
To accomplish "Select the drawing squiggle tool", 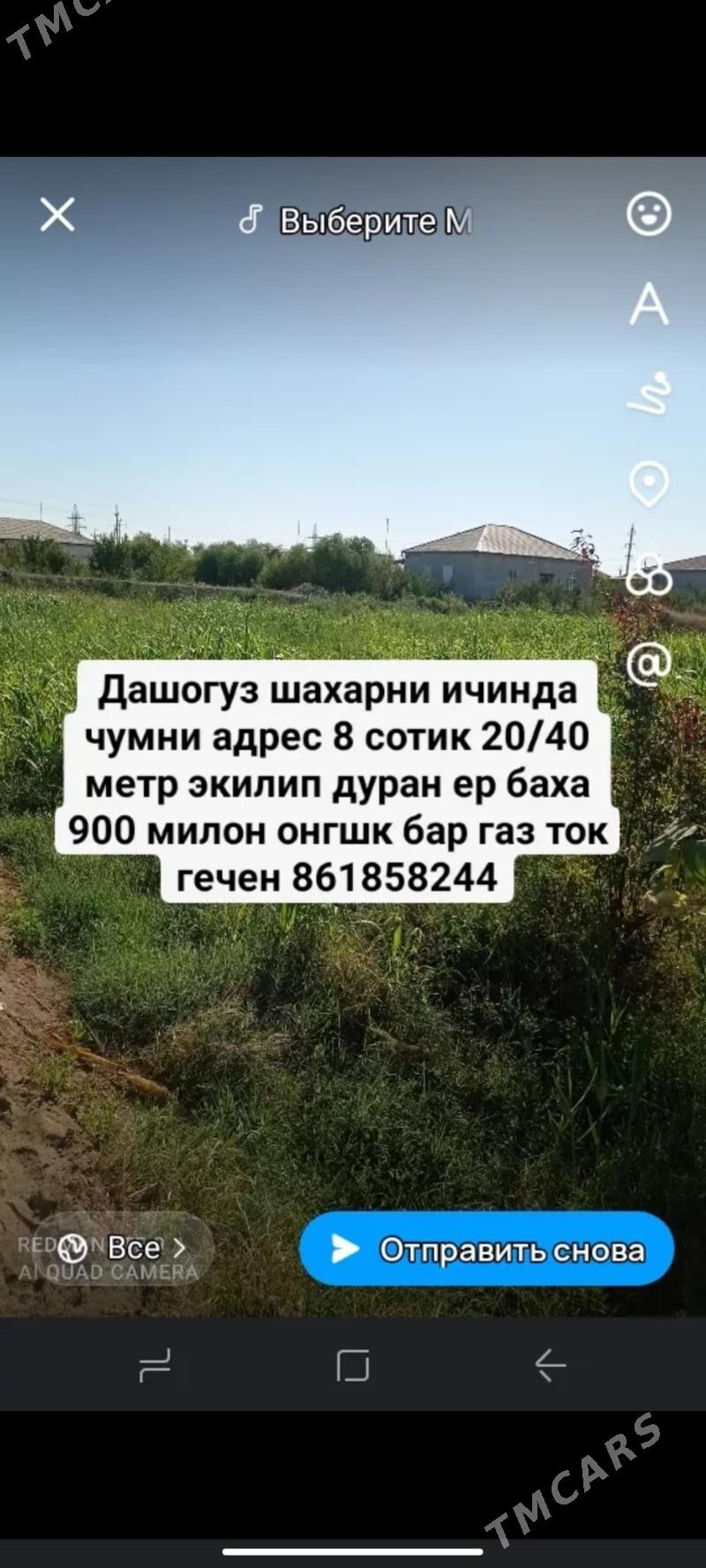I will click(650, 394).
